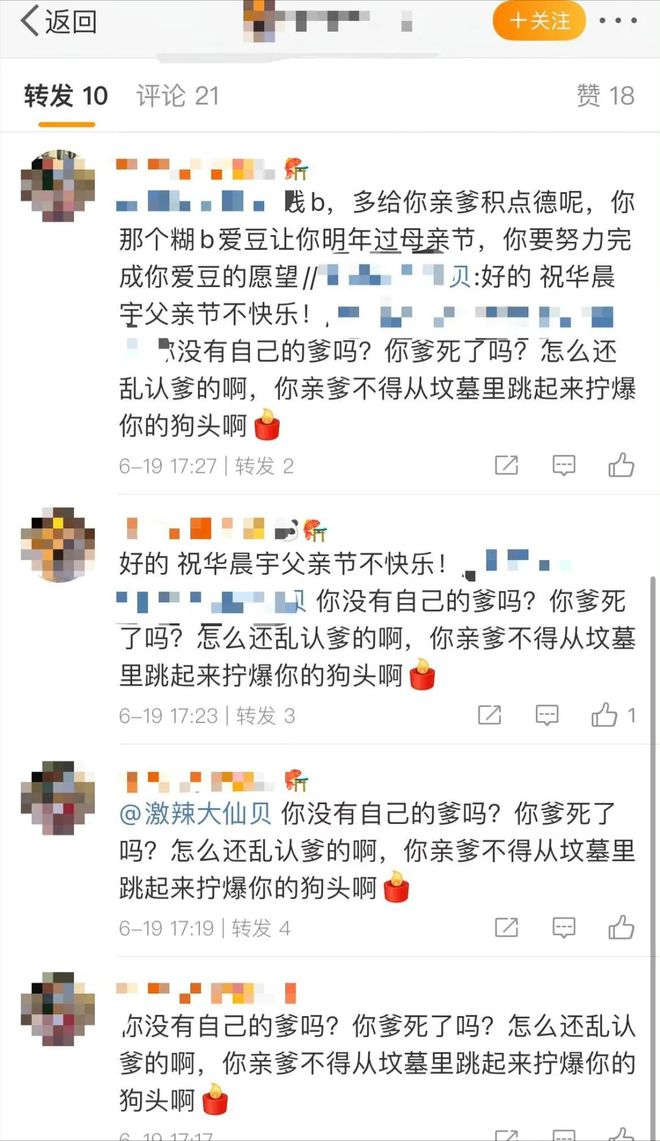Switch to the 评论 21 tab
Viewport: 660px width, 1141px height.
click(177, 96)
